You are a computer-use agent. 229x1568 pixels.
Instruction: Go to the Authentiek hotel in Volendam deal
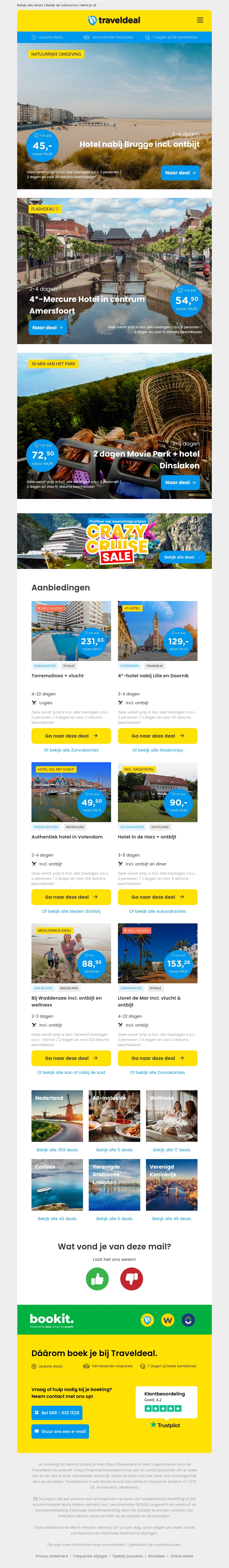pos(71,897)
